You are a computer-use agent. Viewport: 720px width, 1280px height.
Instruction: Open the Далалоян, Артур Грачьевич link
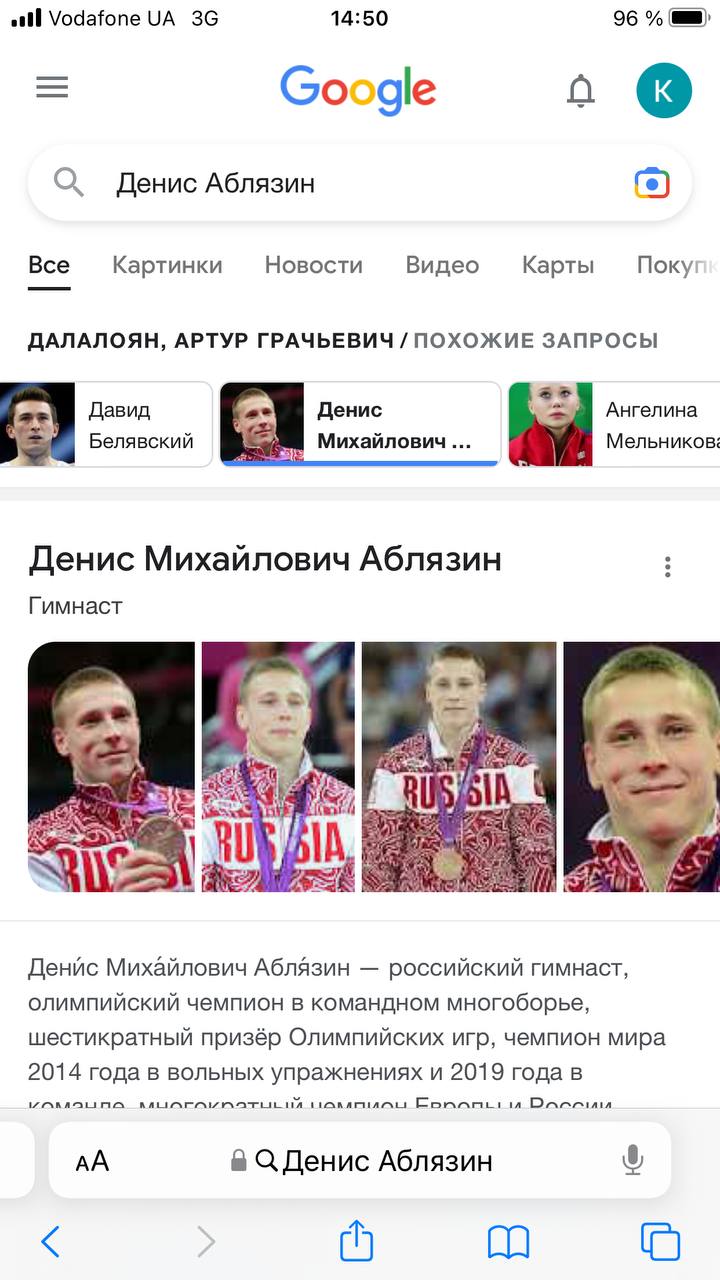[x=210, y=341]
